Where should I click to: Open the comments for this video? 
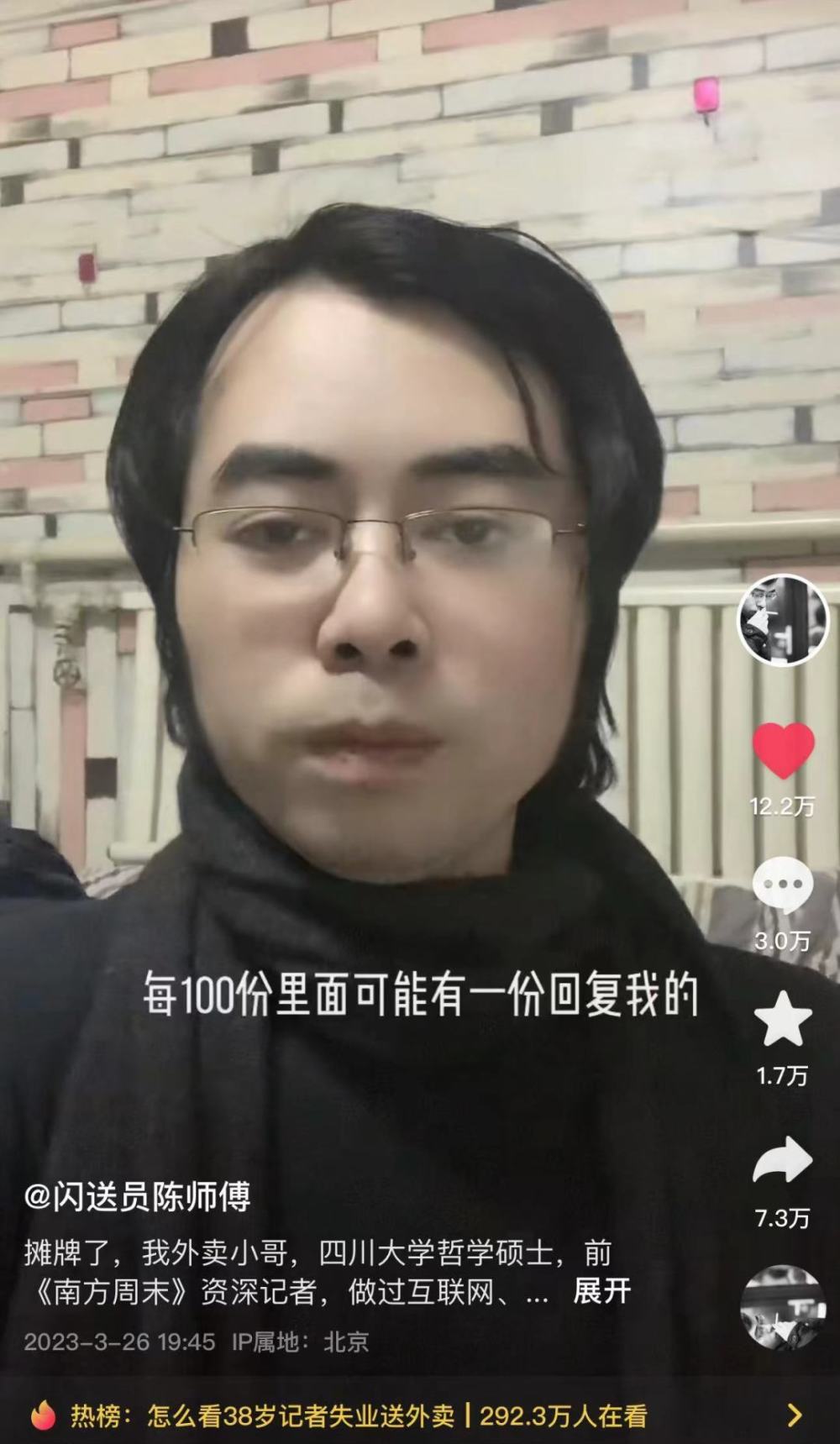(x=782, y=885)
